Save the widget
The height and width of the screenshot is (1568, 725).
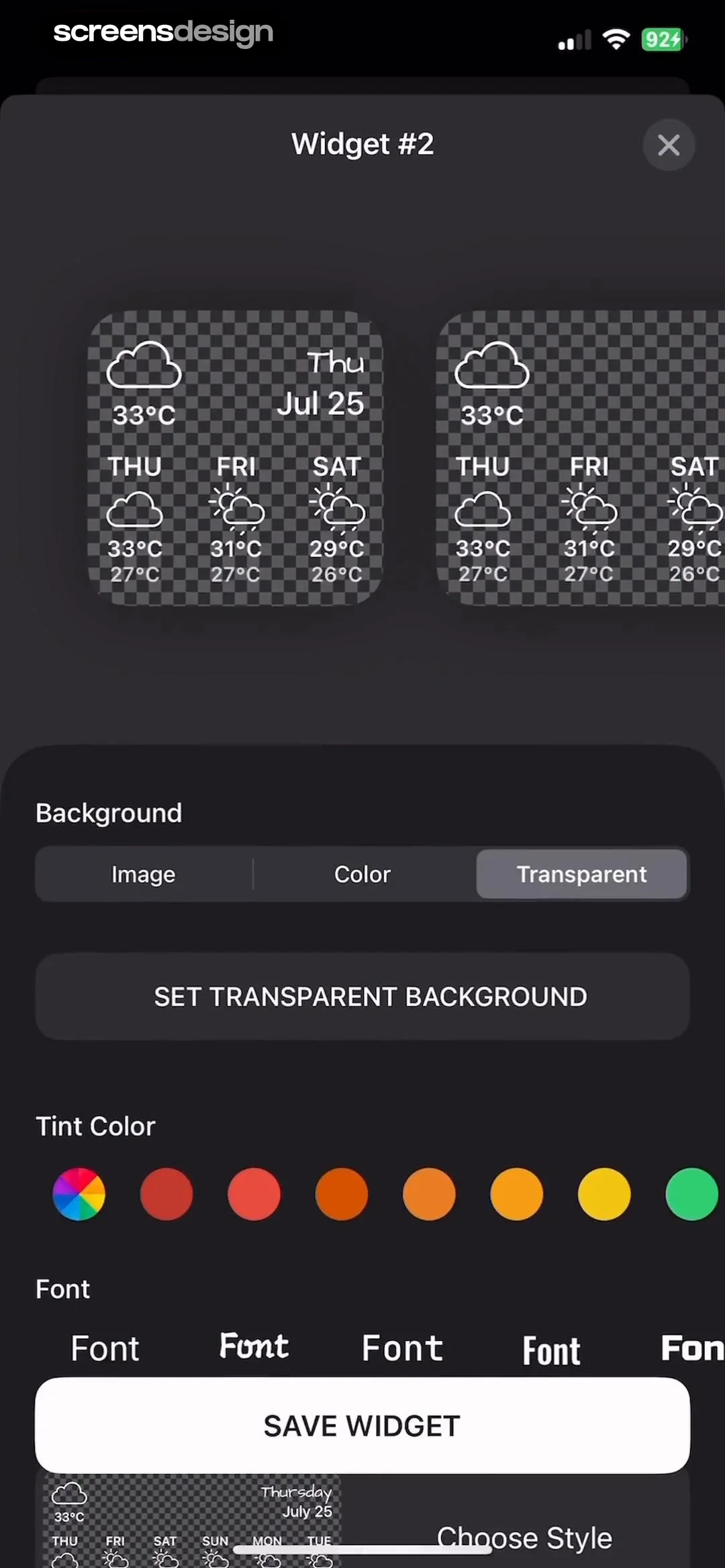pyautogui.click(x=362, y=1426)
